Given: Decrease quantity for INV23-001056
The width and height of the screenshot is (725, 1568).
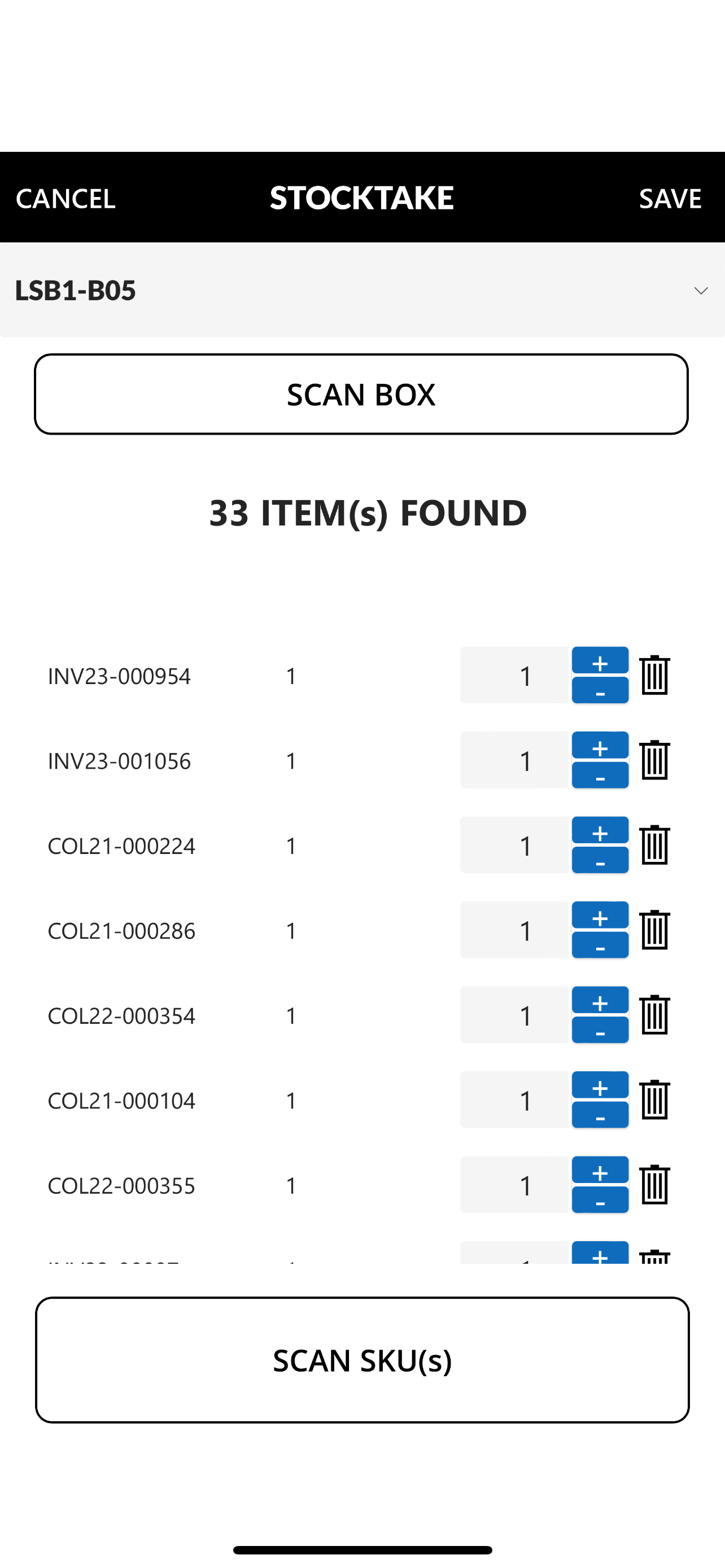Looking at the screenshot, I should click(600, 775).
